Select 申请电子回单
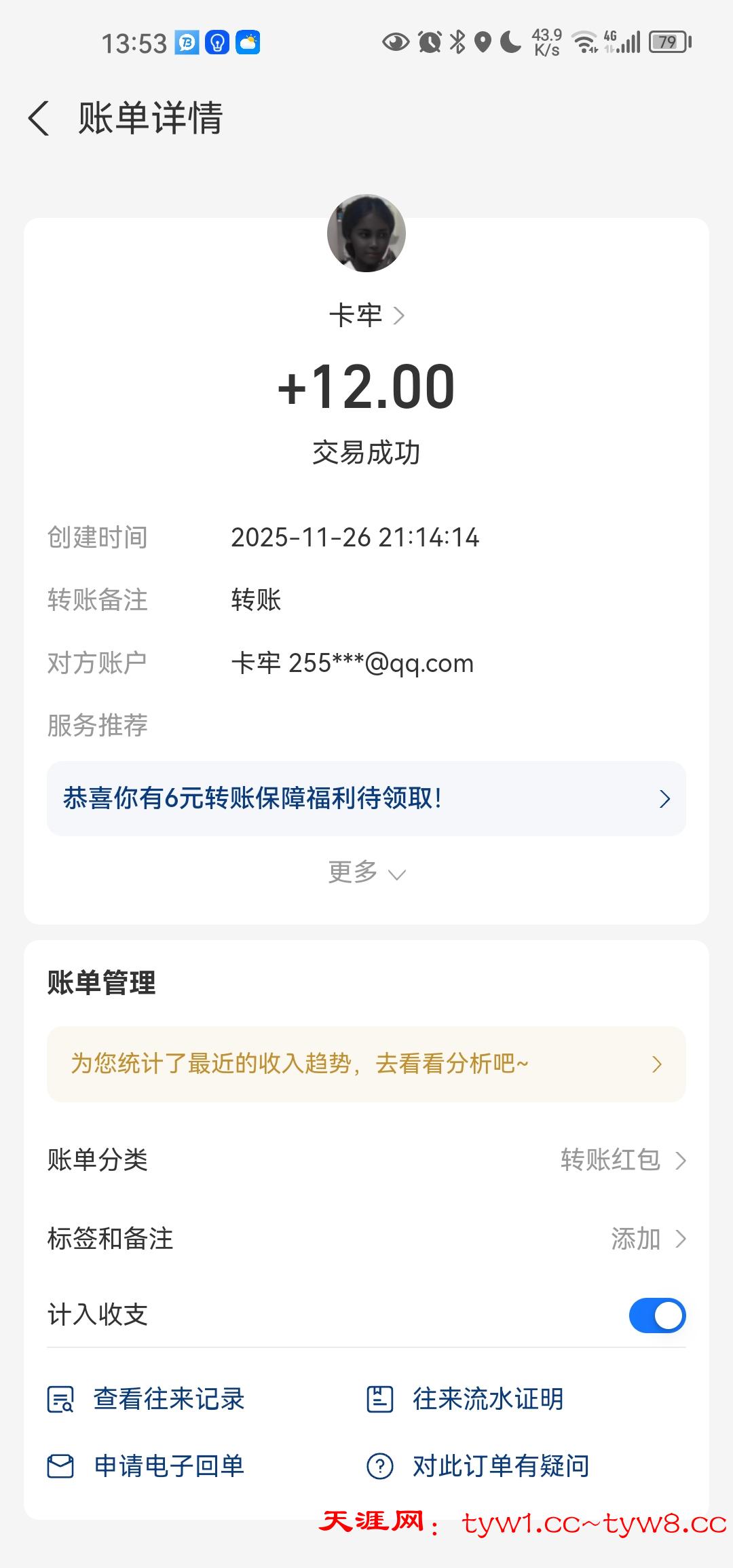The image size is (733, 1568). coord(146,1466)
